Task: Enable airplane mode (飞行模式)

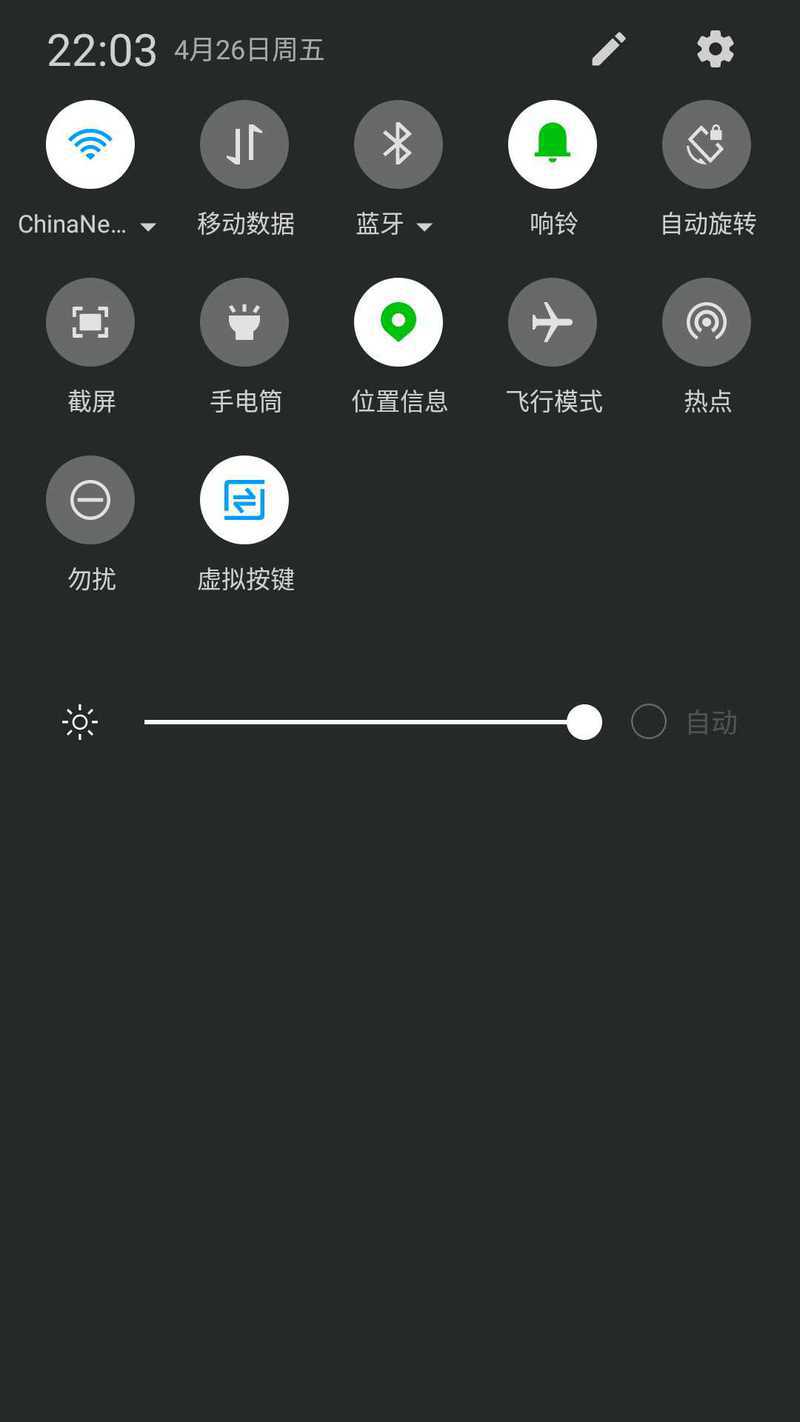Action: [552, 322]
